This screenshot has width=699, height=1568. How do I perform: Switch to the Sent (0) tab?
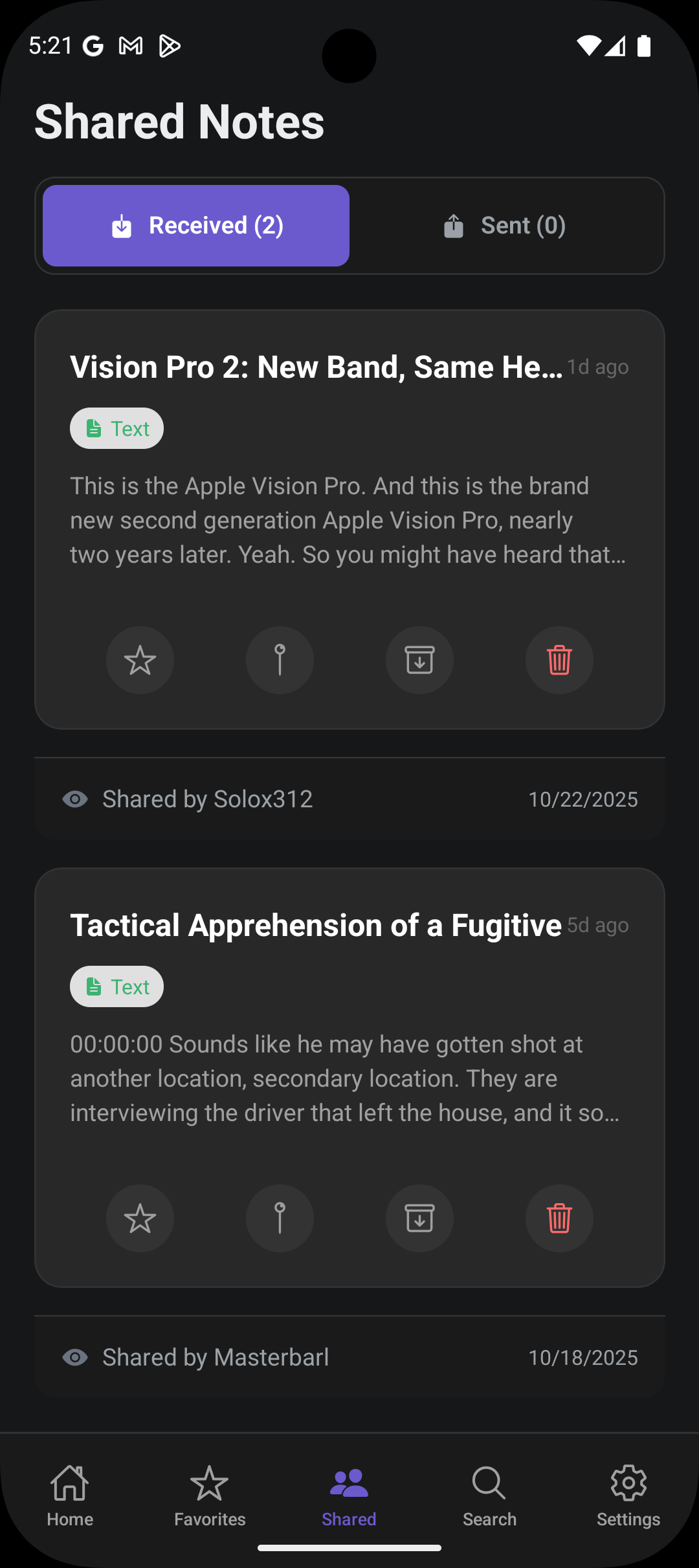coord(505,226)
